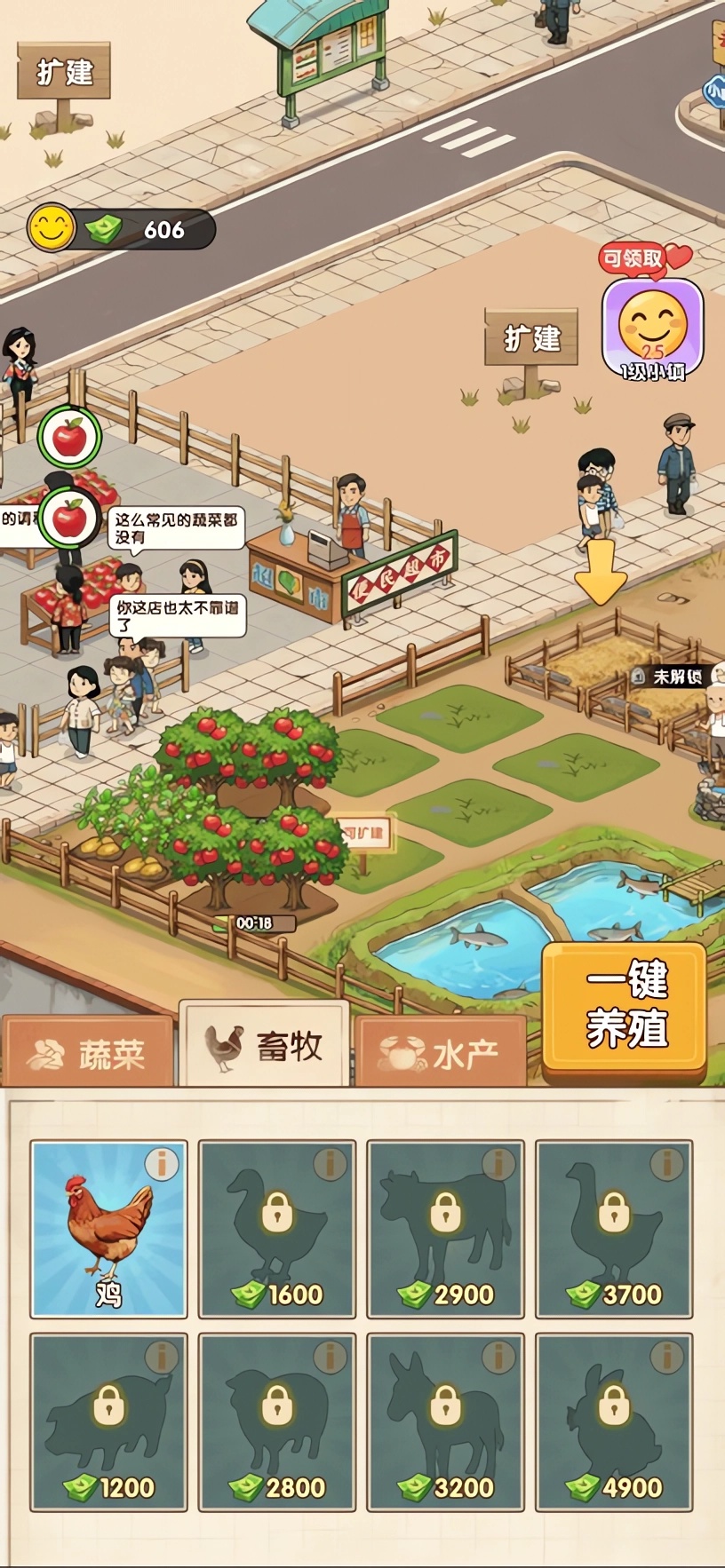Select the 畜牧 tab
Image resolution: width=725 pixels, height=1568 pixels.
pos(263,1046)
